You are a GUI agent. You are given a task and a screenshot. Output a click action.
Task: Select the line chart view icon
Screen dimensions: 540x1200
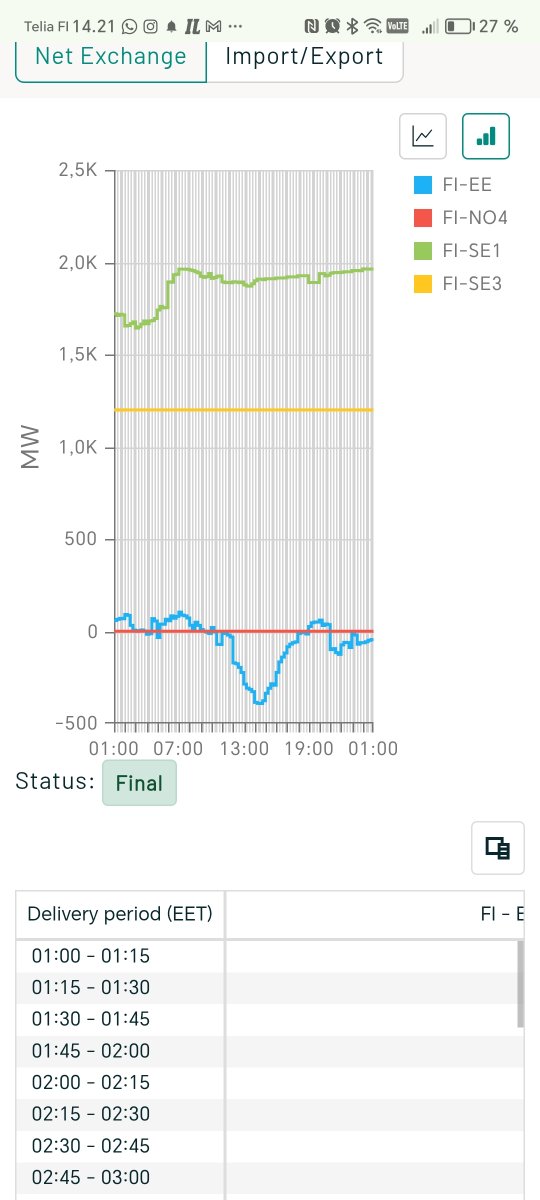click(x=423, y=136)
